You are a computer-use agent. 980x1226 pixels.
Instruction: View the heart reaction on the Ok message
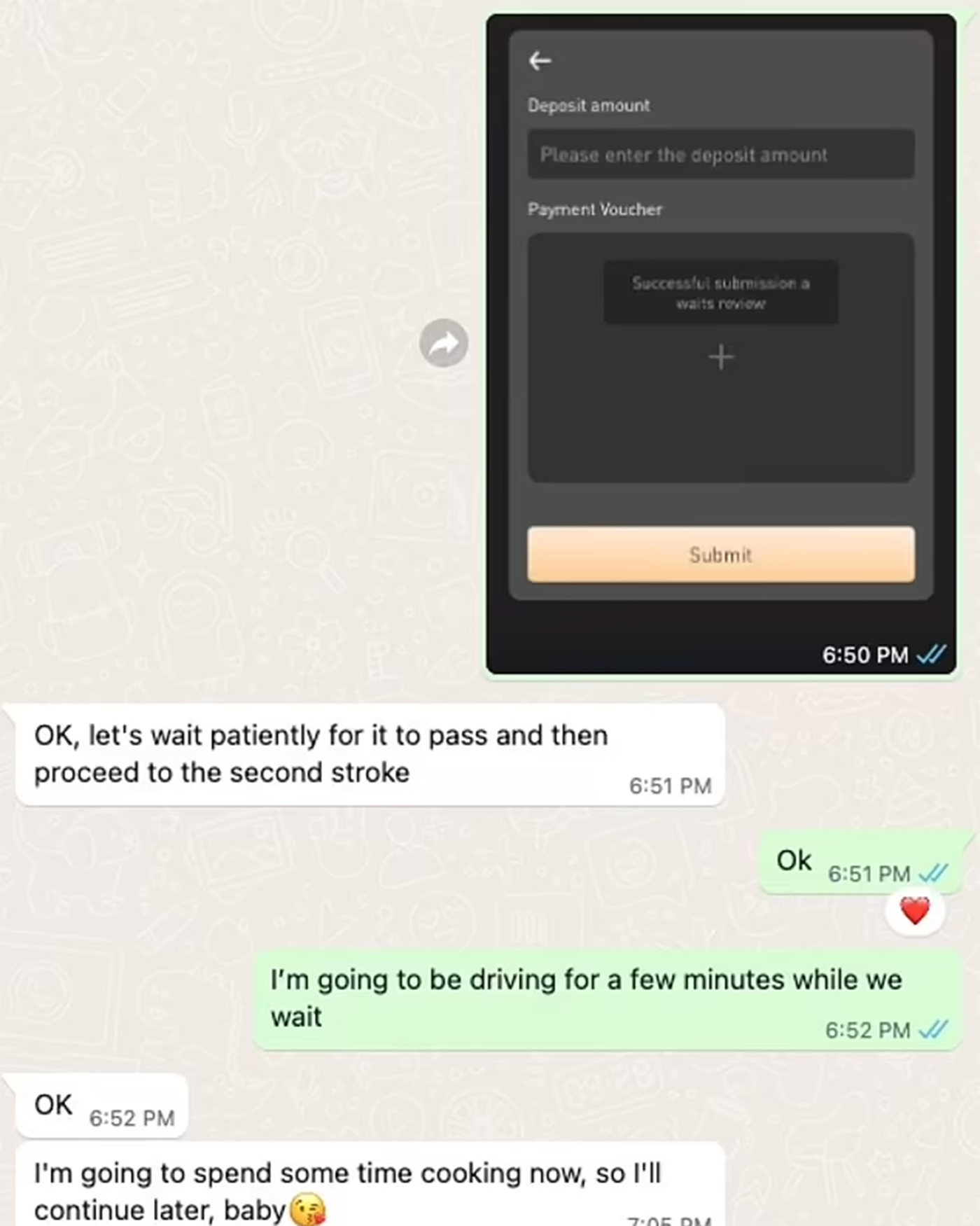(x=914, y=912)
